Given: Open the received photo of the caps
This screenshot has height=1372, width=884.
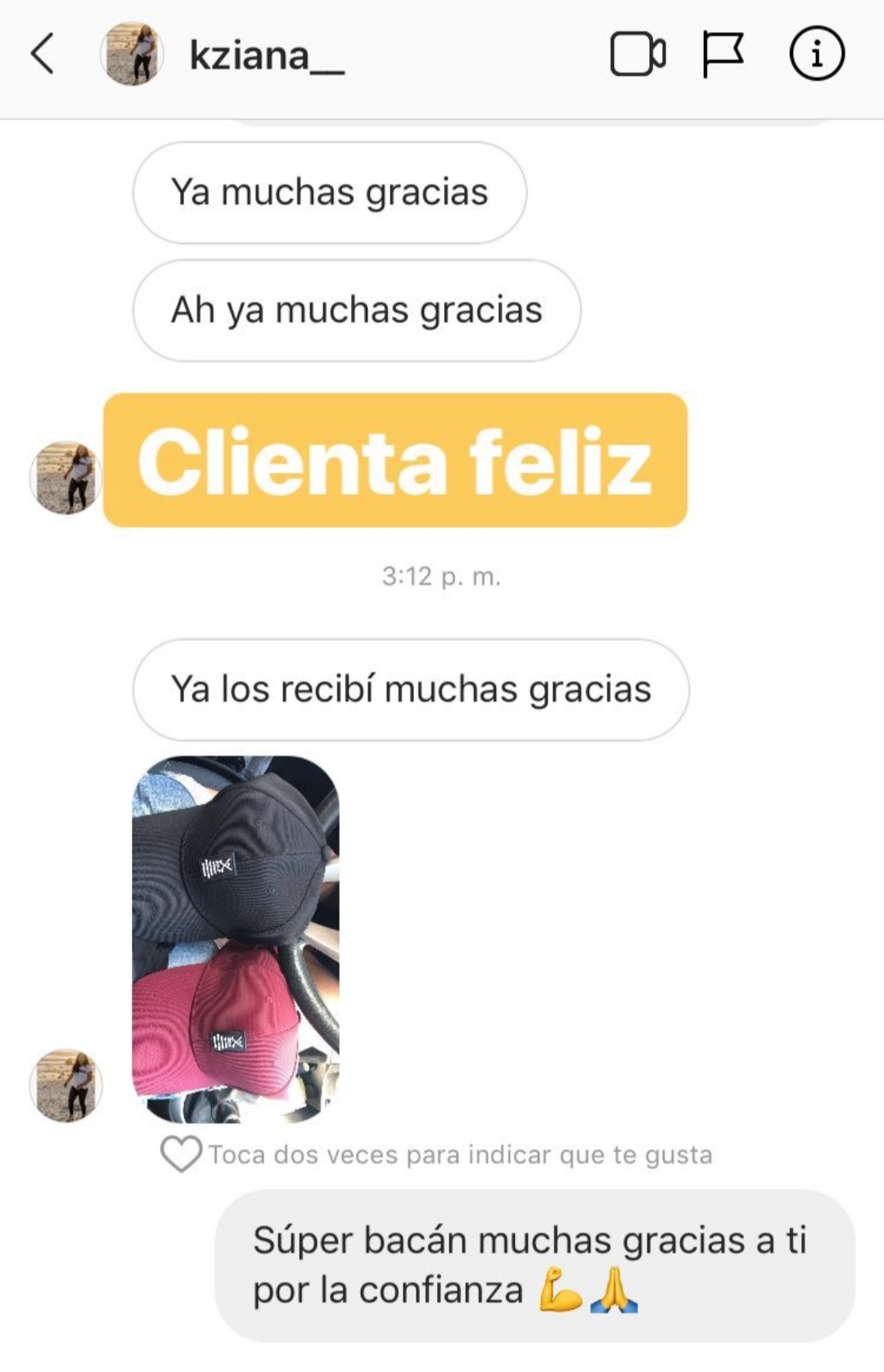Looking at the screenshot, I should click(x=236, y=938).
